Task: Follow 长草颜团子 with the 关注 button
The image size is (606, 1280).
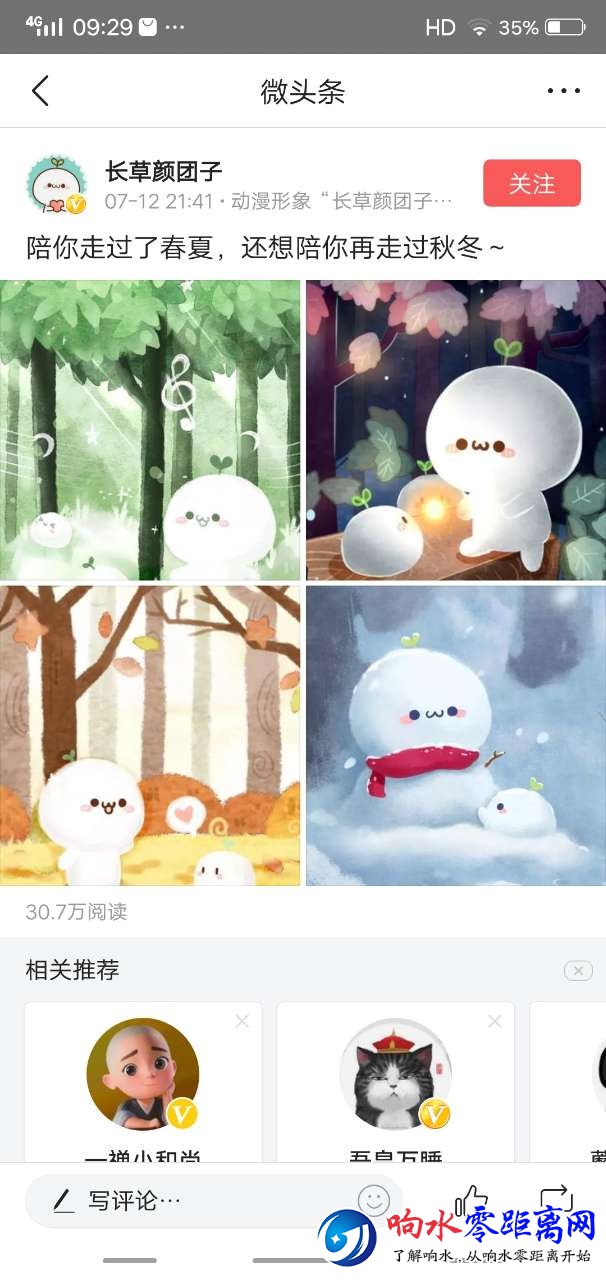Action: 531,184
